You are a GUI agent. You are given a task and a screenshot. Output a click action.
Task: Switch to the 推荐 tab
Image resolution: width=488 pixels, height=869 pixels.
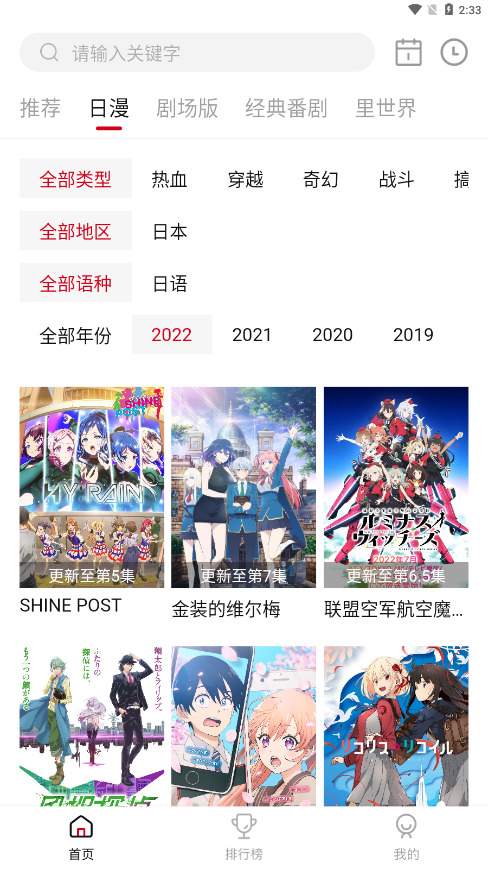40,108
